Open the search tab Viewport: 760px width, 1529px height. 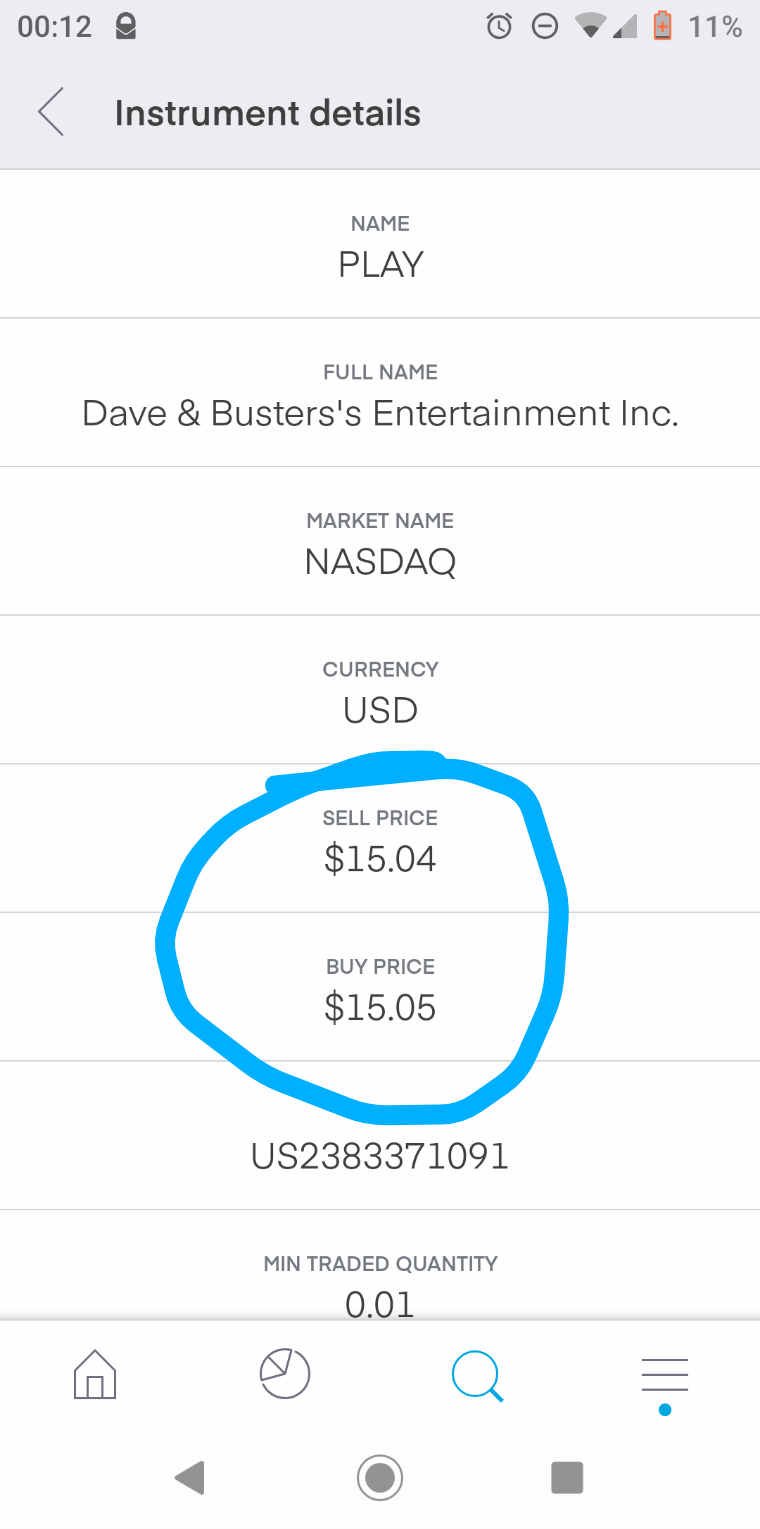point(477,1375)
